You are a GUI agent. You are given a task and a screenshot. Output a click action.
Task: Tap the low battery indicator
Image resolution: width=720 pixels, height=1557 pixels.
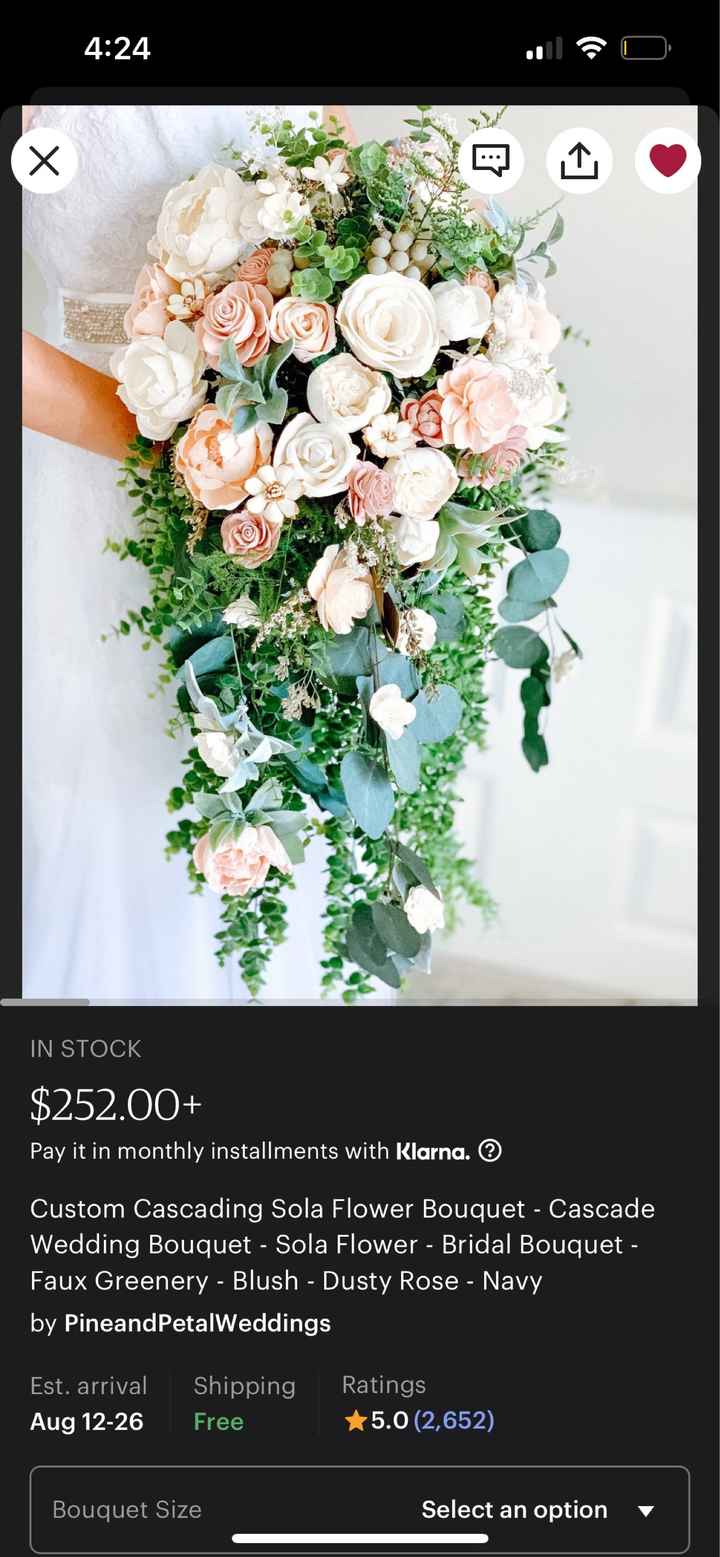pyautogui.click(x=646, y=46)
